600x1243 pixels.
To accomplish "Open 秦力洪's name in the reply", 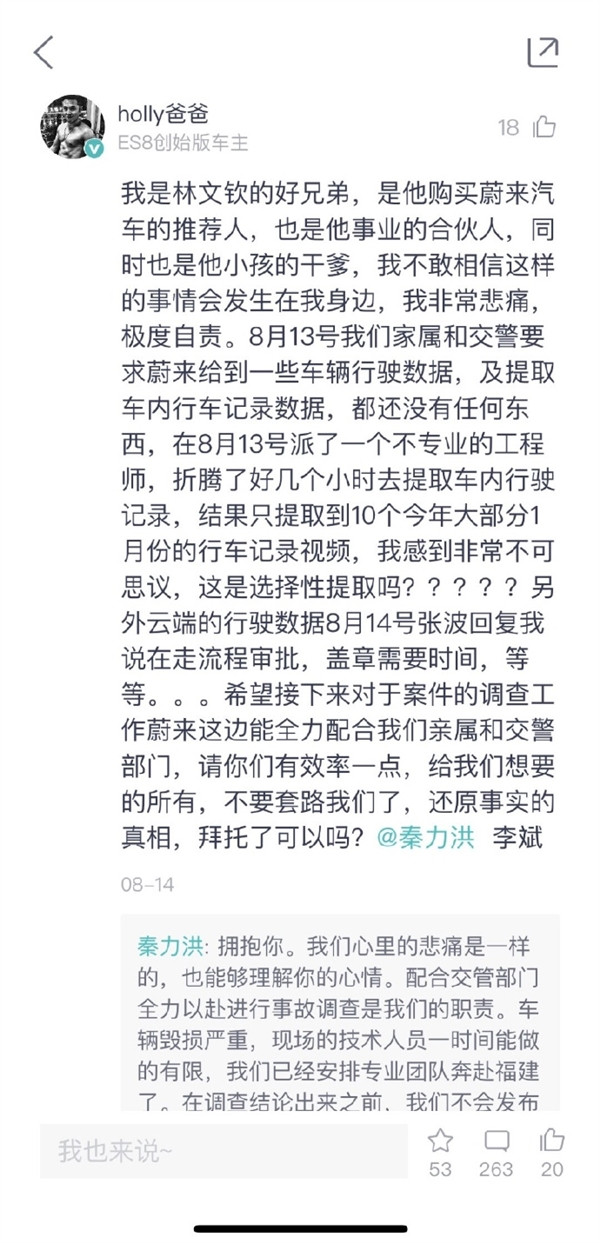I will tap(166, 945).
